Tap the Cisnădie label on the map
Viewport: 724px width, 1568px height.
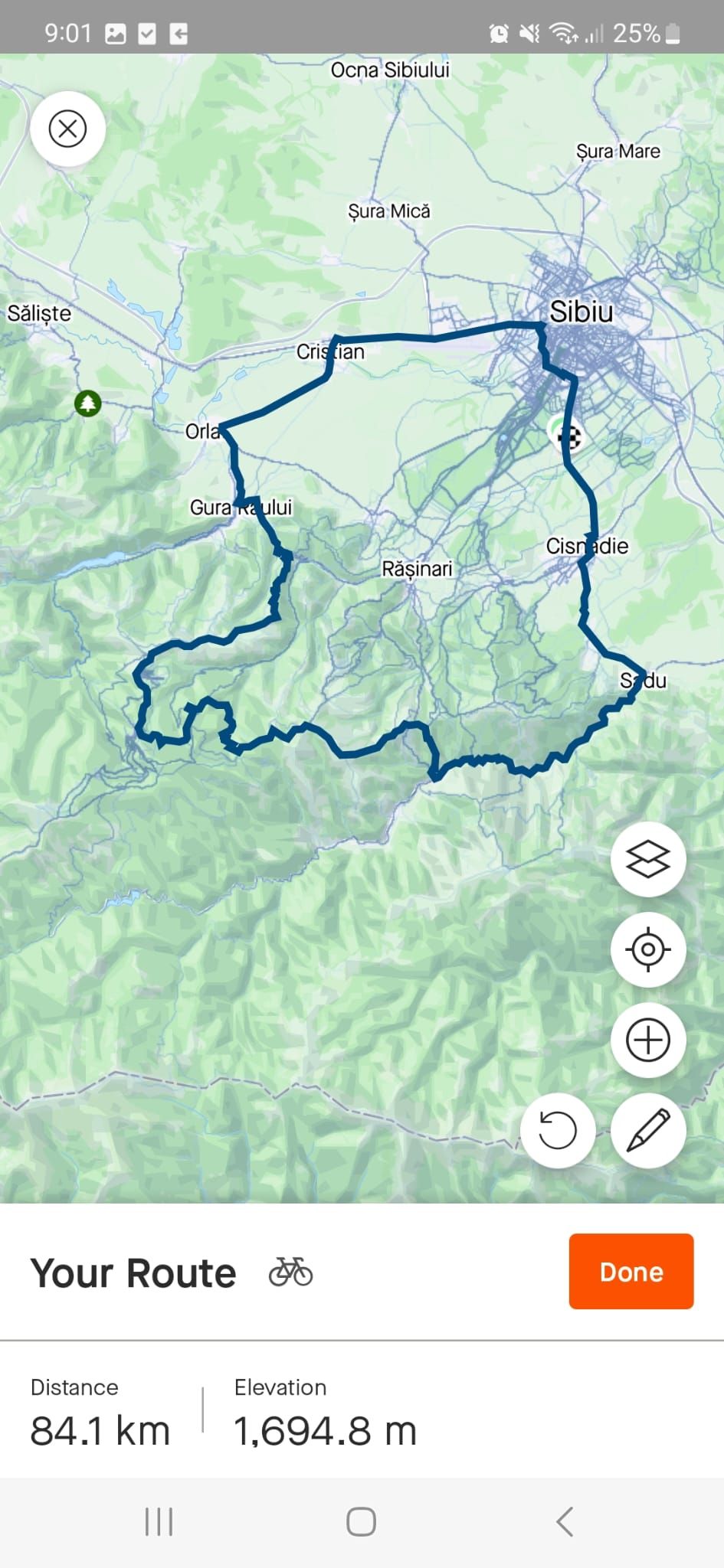(x=588, y=547)
